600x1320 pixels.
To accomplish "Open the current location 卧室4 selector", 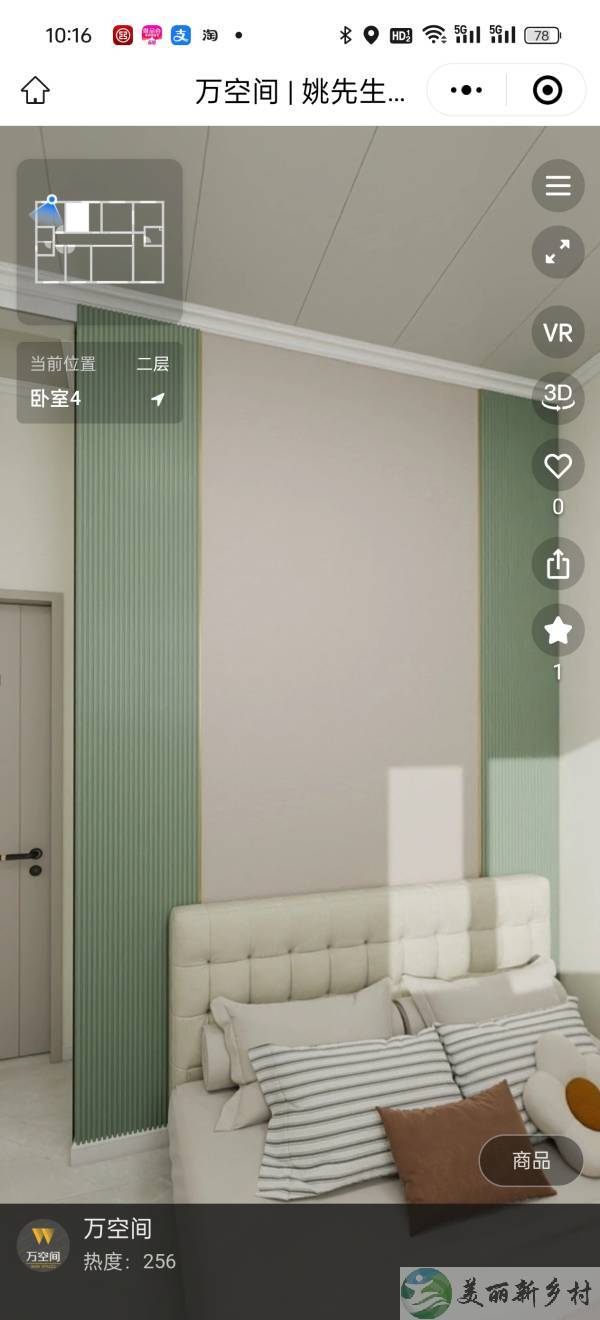I will 99,382.
